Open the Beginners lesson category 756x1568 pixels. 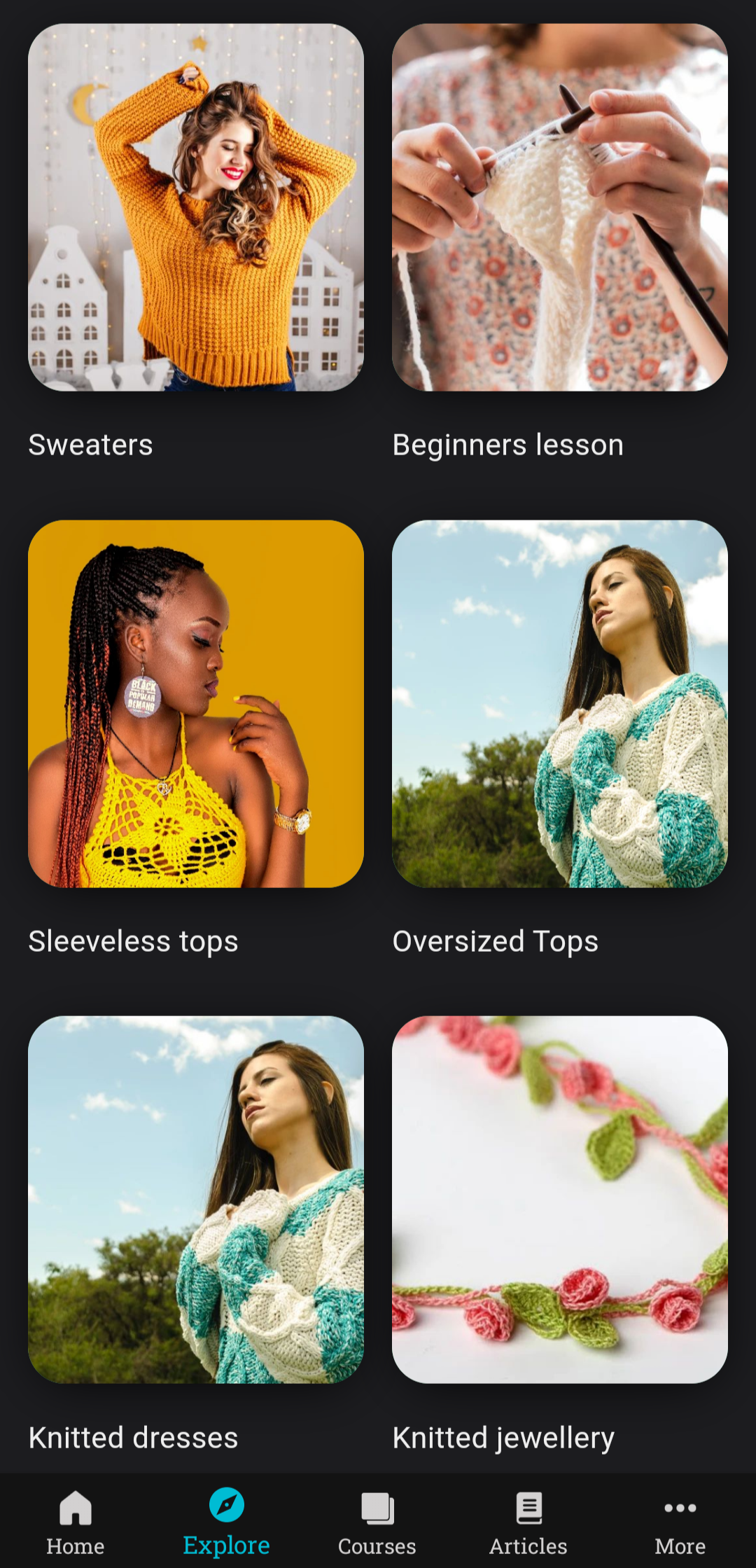(507, 444)
